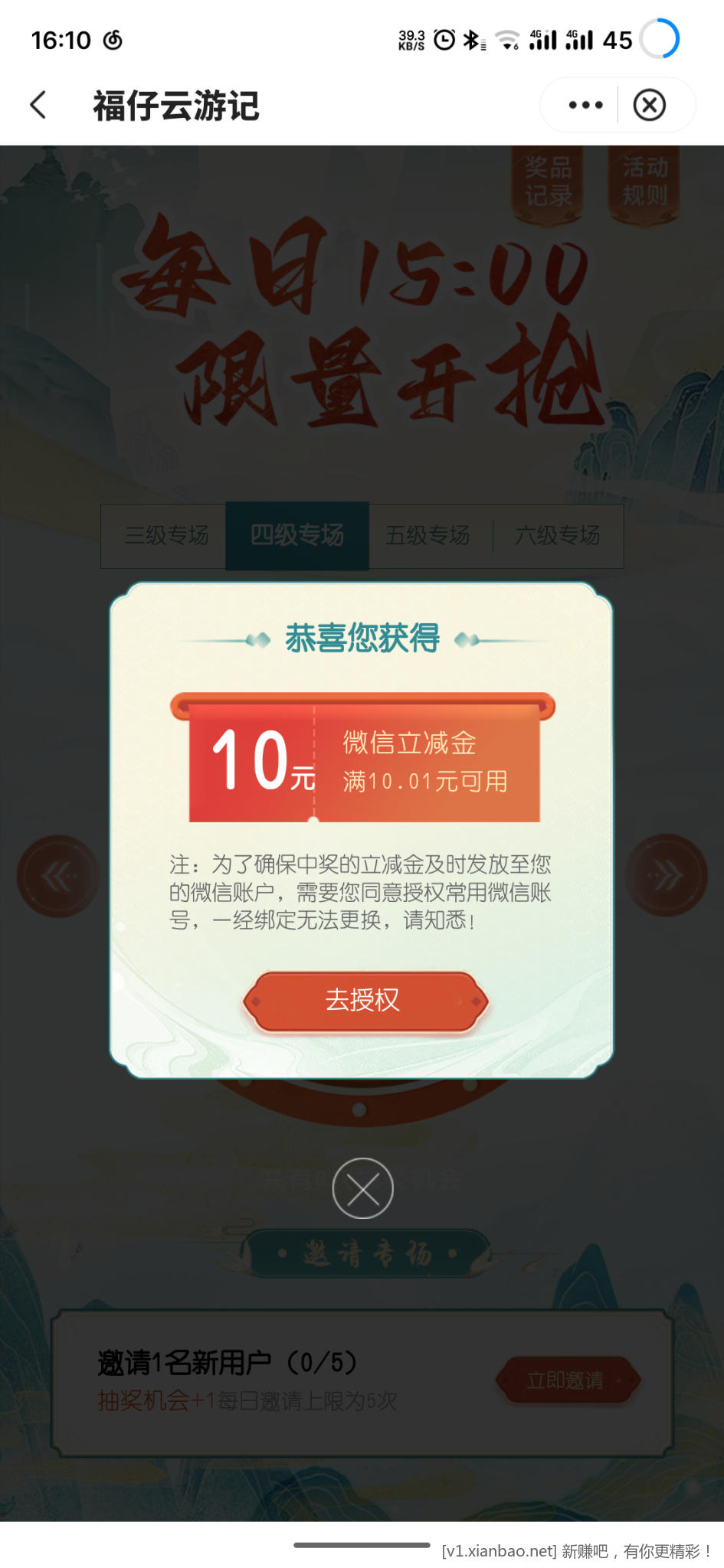724x1568 pixels.
Task: Switch to 五级专场 tab
Action: (428, 535)
